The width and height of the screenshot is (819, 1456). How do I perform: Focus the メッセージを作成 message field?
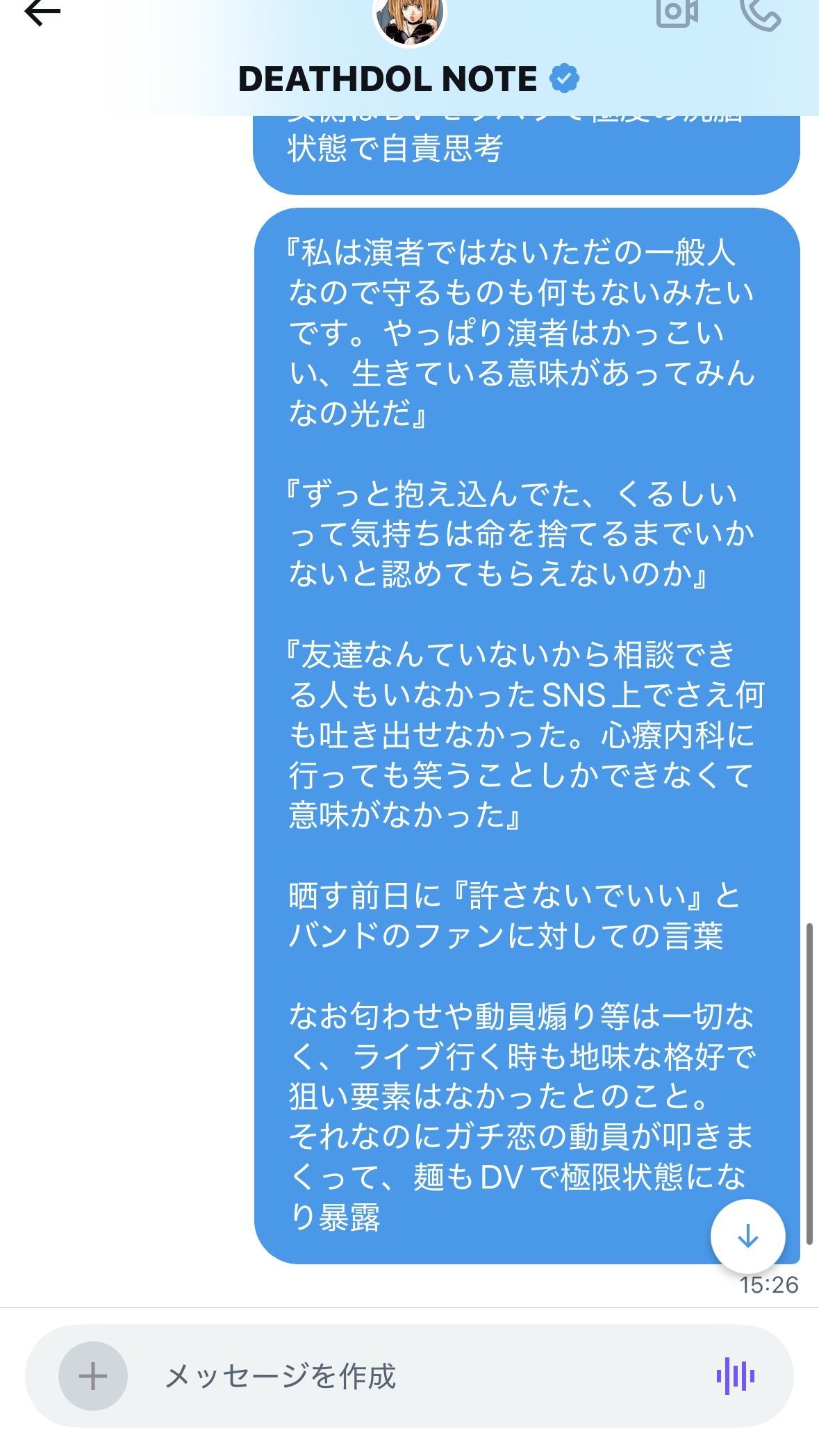(417, 1376)
